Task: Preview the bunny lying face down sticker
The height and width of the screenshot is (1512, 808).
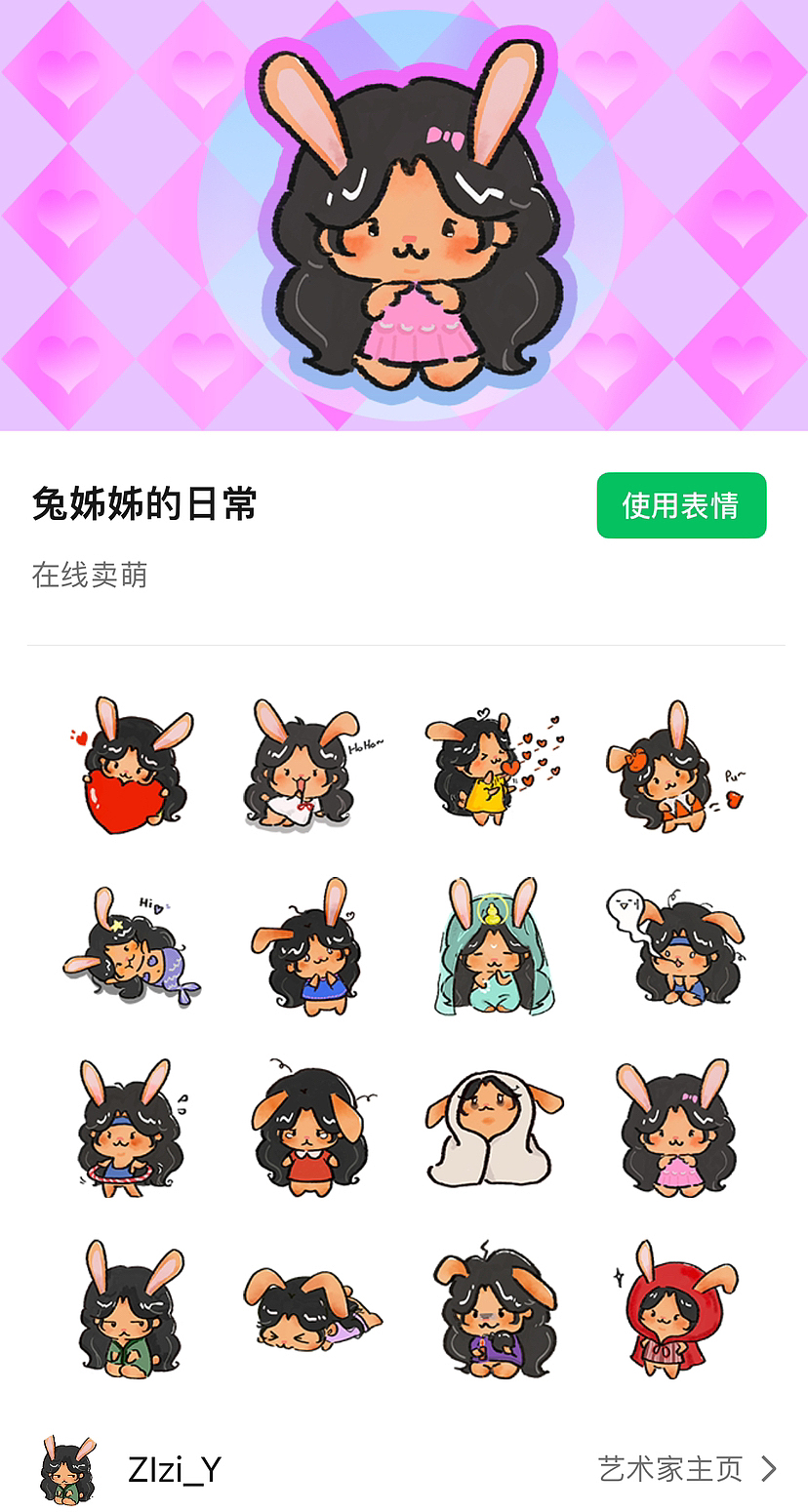Action: pyautogui.click(x=312, y=1307)
